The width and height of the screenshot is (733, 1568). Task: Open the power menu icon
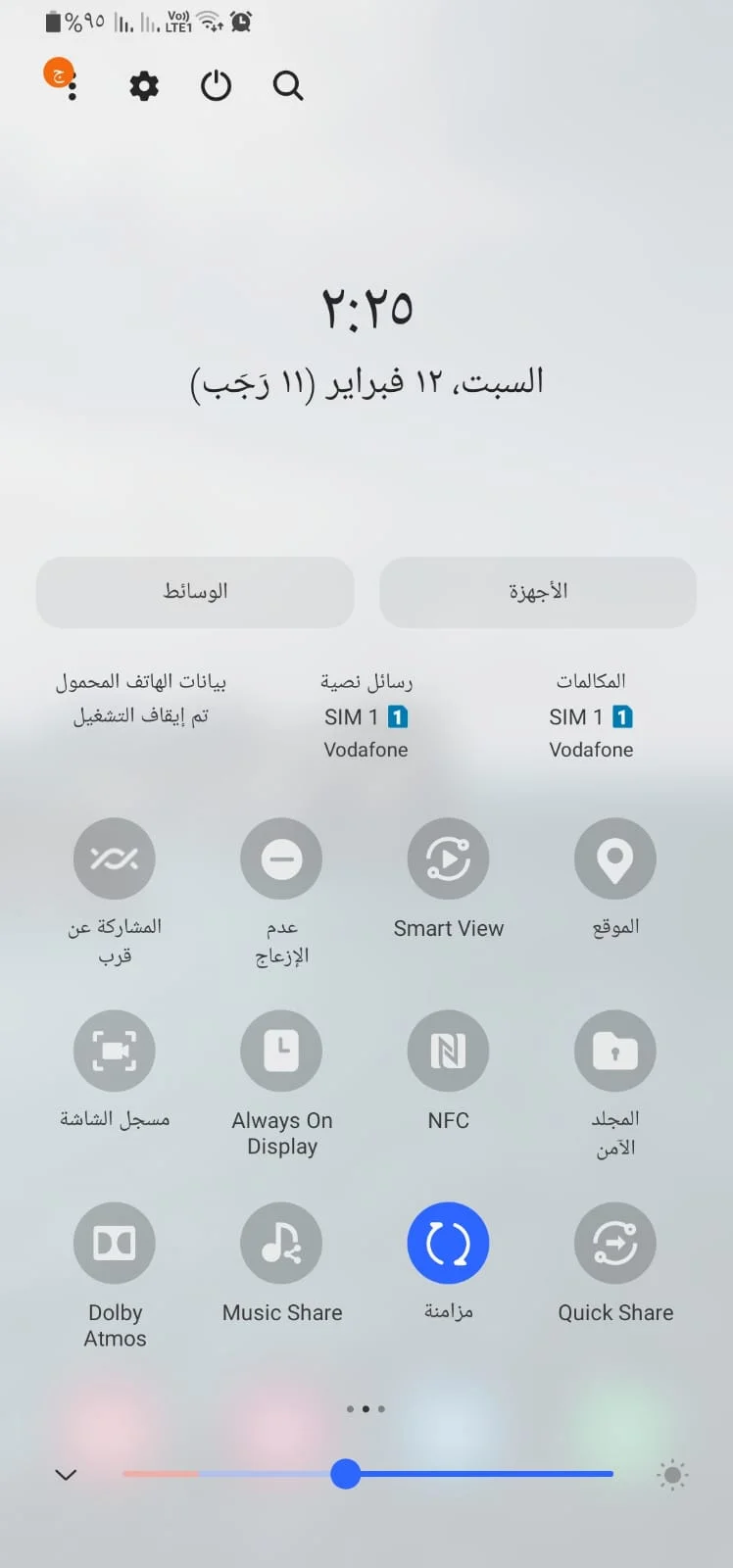click(216, 86)
